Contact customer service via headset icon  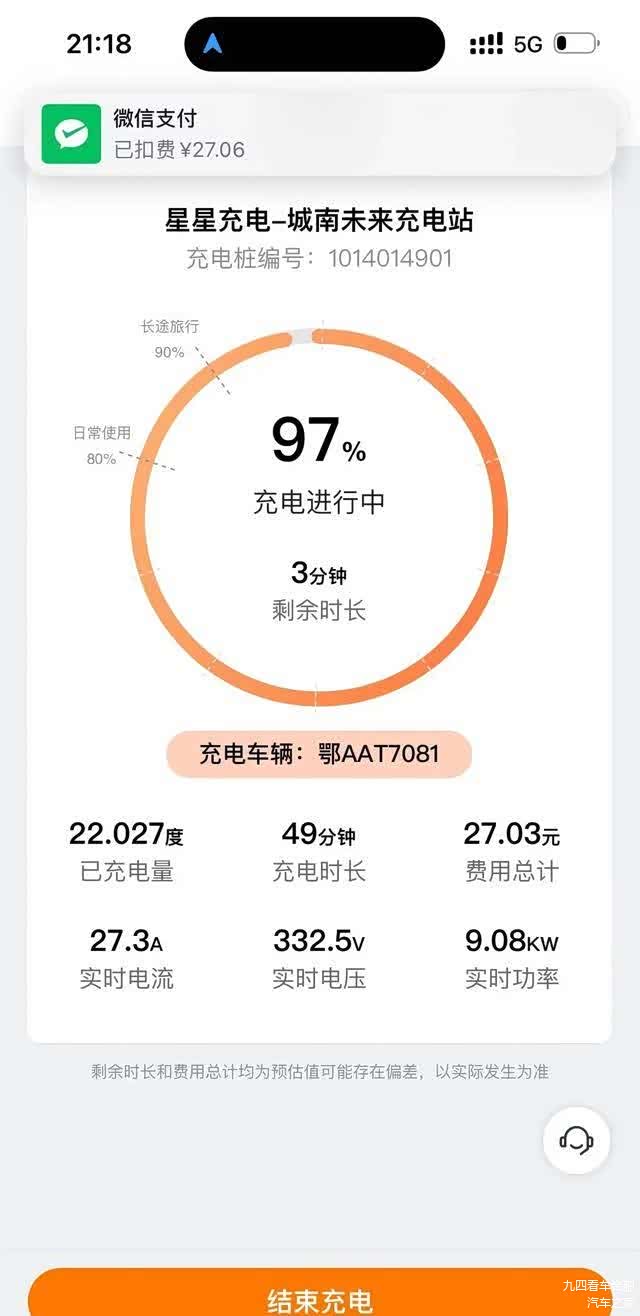coord(576,1139)
